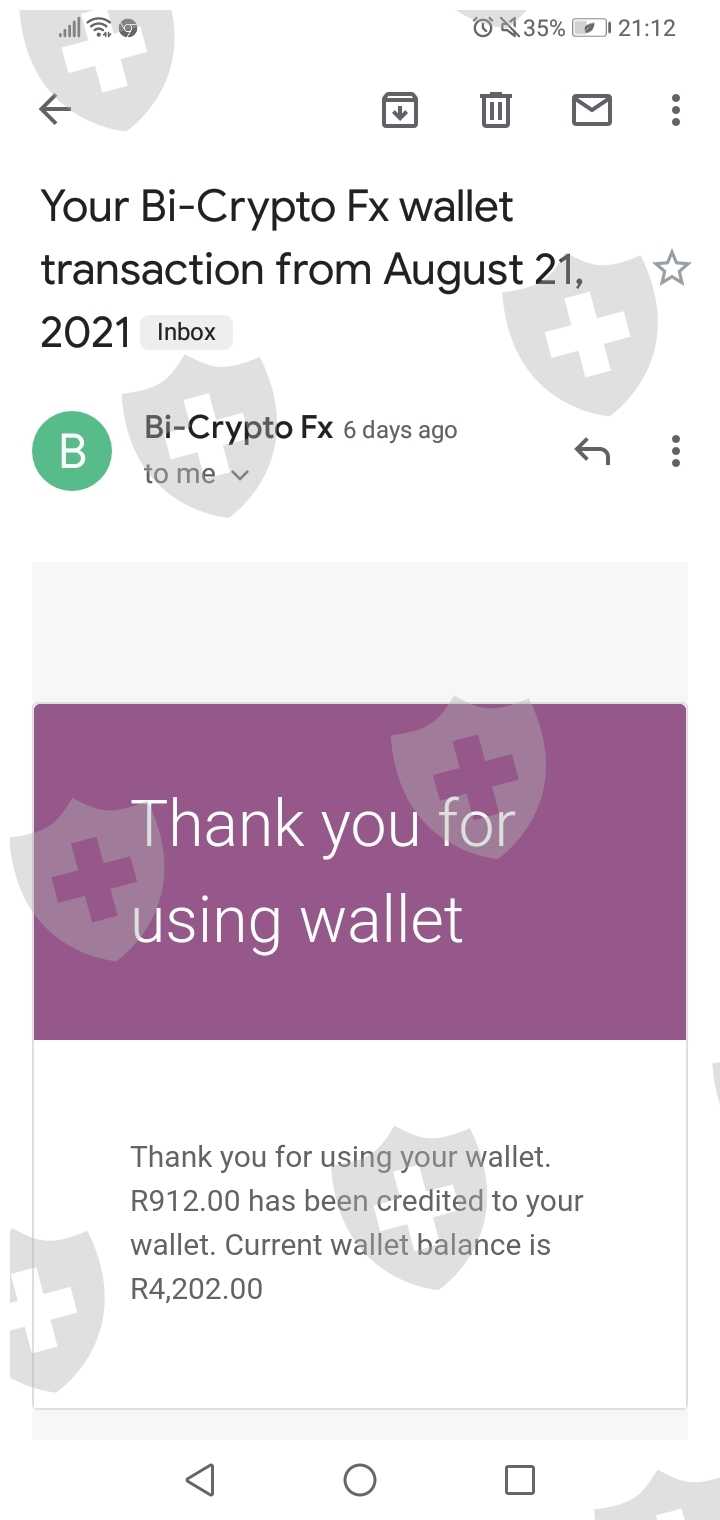Expand the "to me" recipient details
The width and height of the screenshot is (720, 1520).
(196, 475)
